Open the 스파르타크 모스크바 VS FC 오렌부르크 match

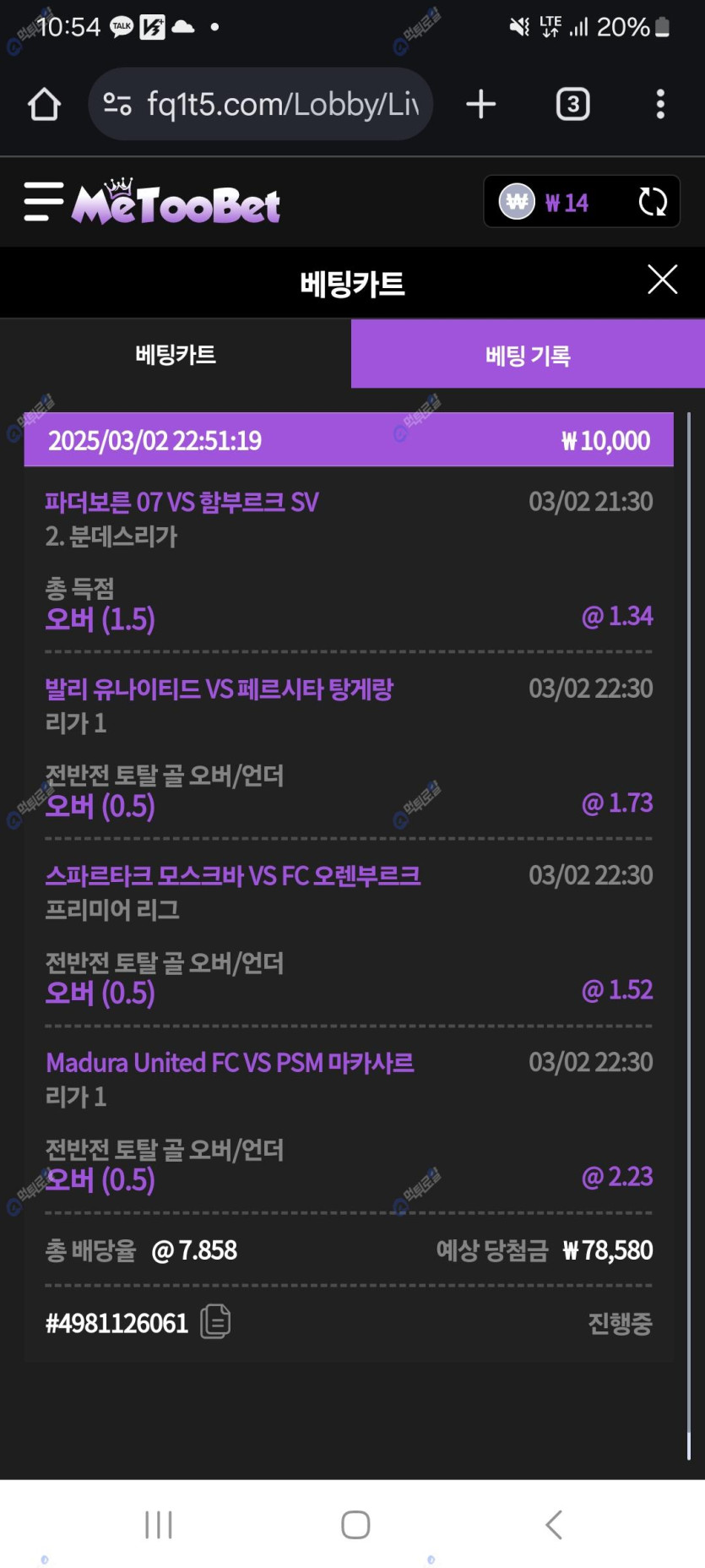[233, 876]
